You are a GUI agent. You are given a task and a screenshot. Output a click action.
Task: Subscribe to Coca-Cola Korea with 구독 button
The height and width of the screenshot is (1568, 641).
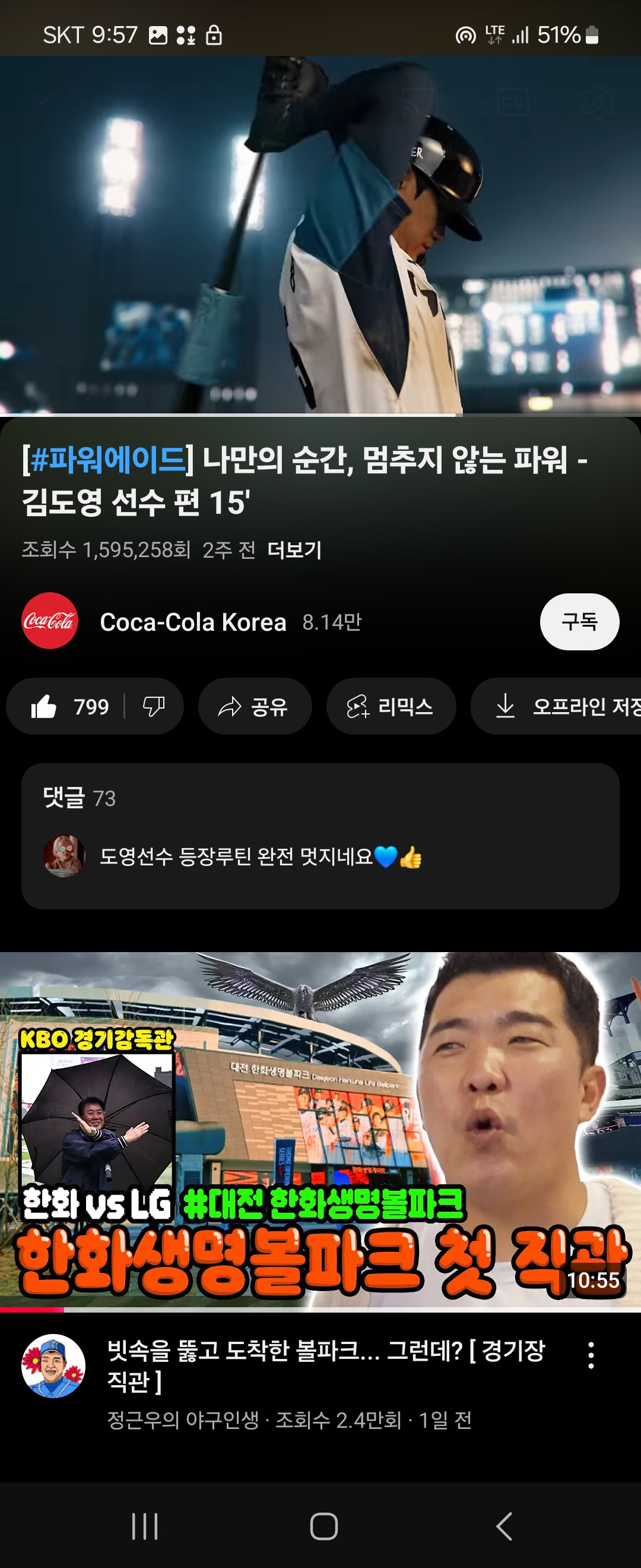pos(579,621)
